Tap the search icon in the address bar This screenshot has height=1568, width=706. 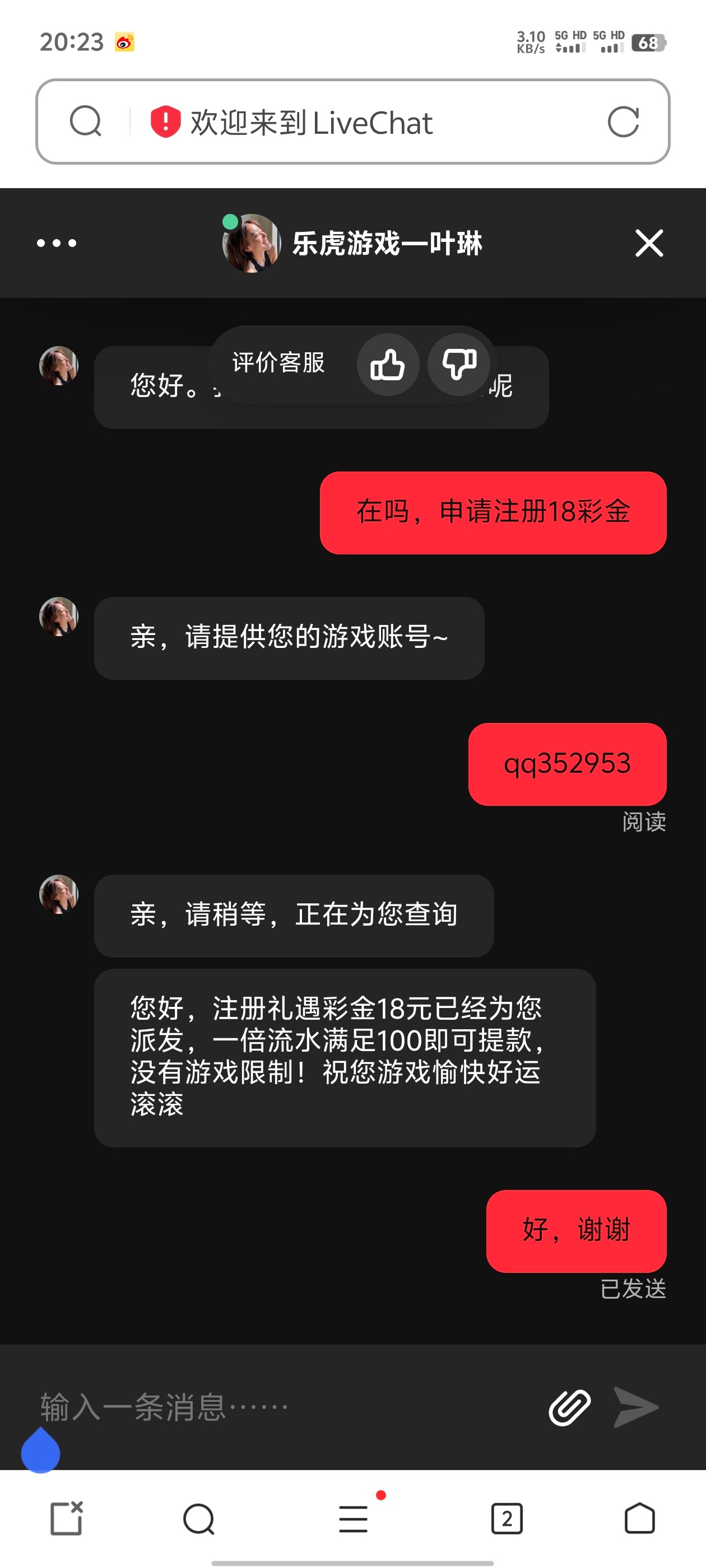(x=85, y=122)
